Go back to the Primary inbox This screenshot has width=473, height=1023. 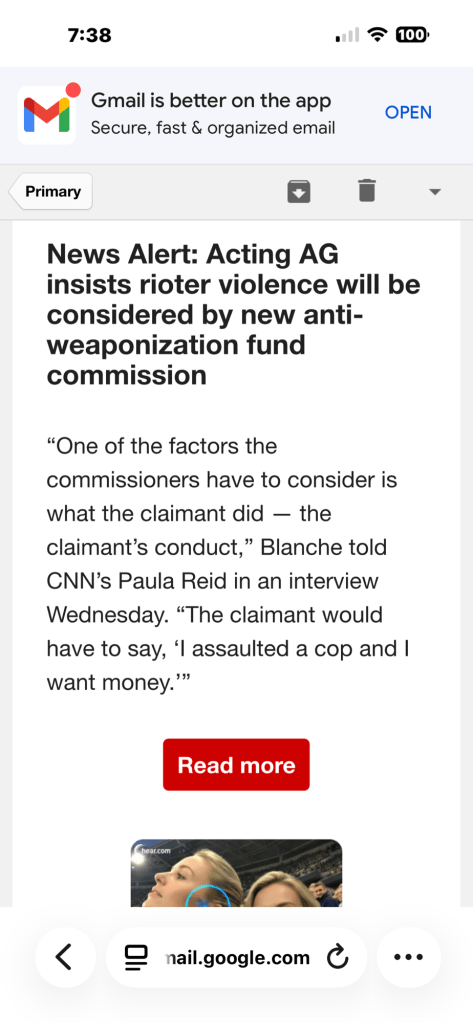pos(51,192)
